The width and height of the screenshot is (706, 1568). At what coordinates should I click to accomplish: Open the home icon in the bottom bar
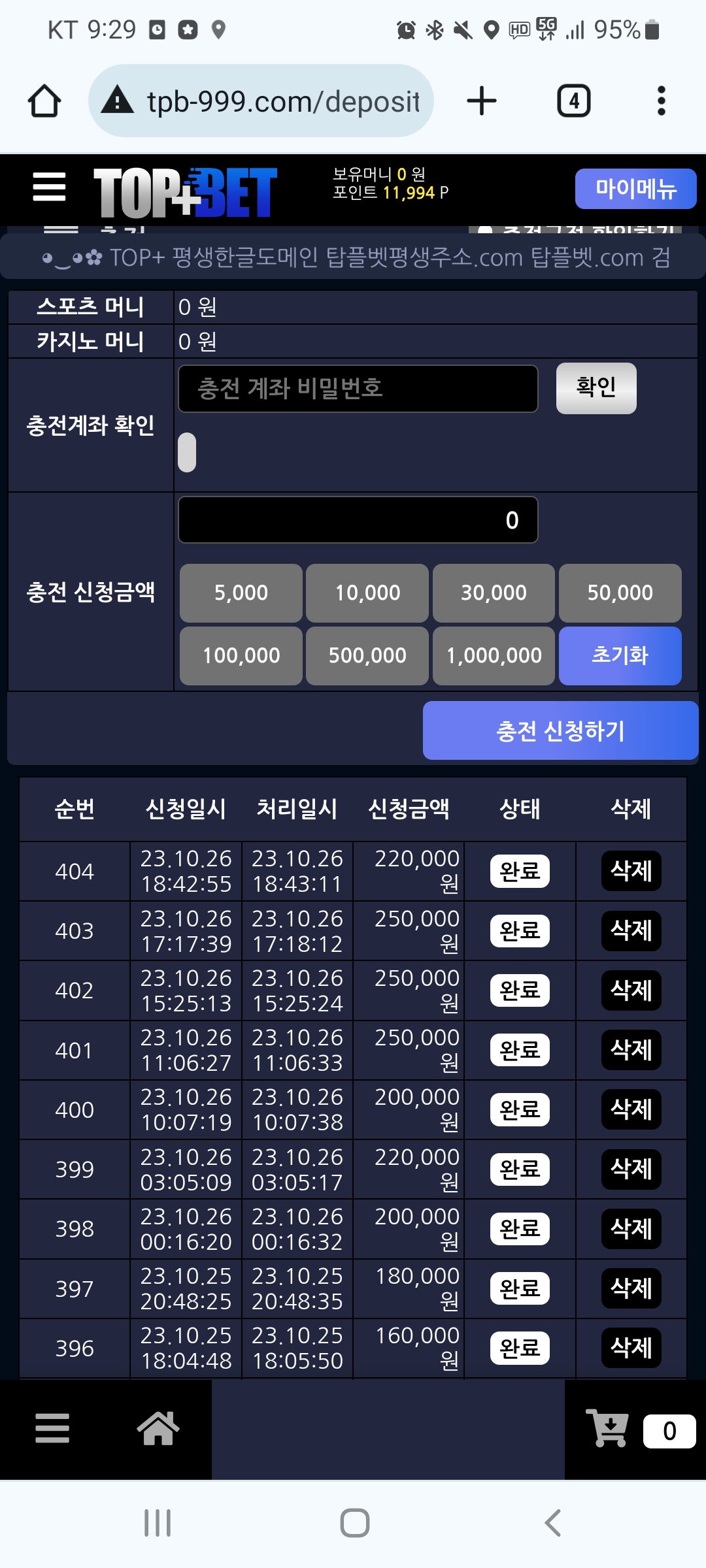[158, 1428]
